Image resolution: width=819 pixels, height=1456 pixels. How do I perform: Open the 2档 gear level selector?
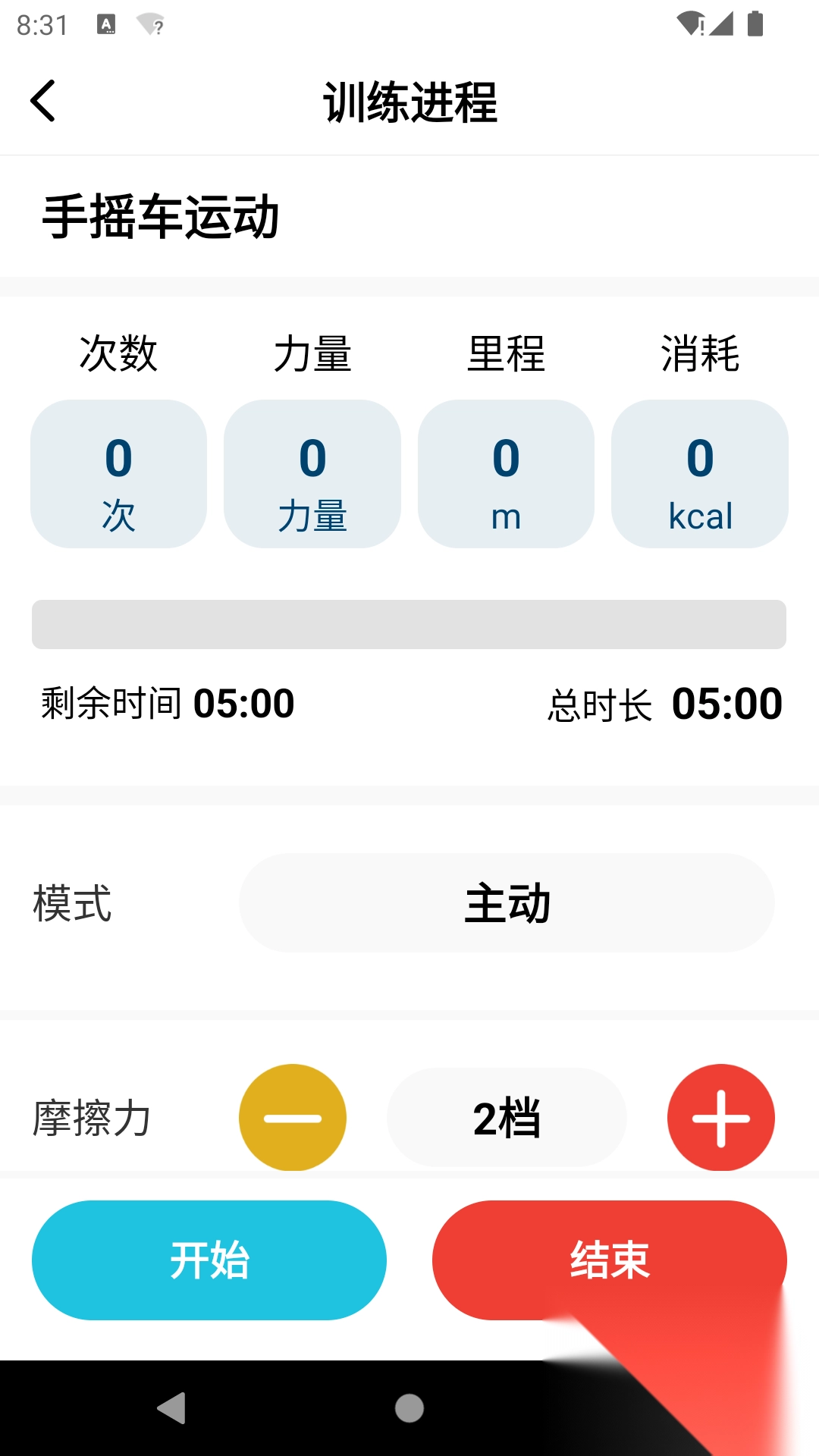507,1117
